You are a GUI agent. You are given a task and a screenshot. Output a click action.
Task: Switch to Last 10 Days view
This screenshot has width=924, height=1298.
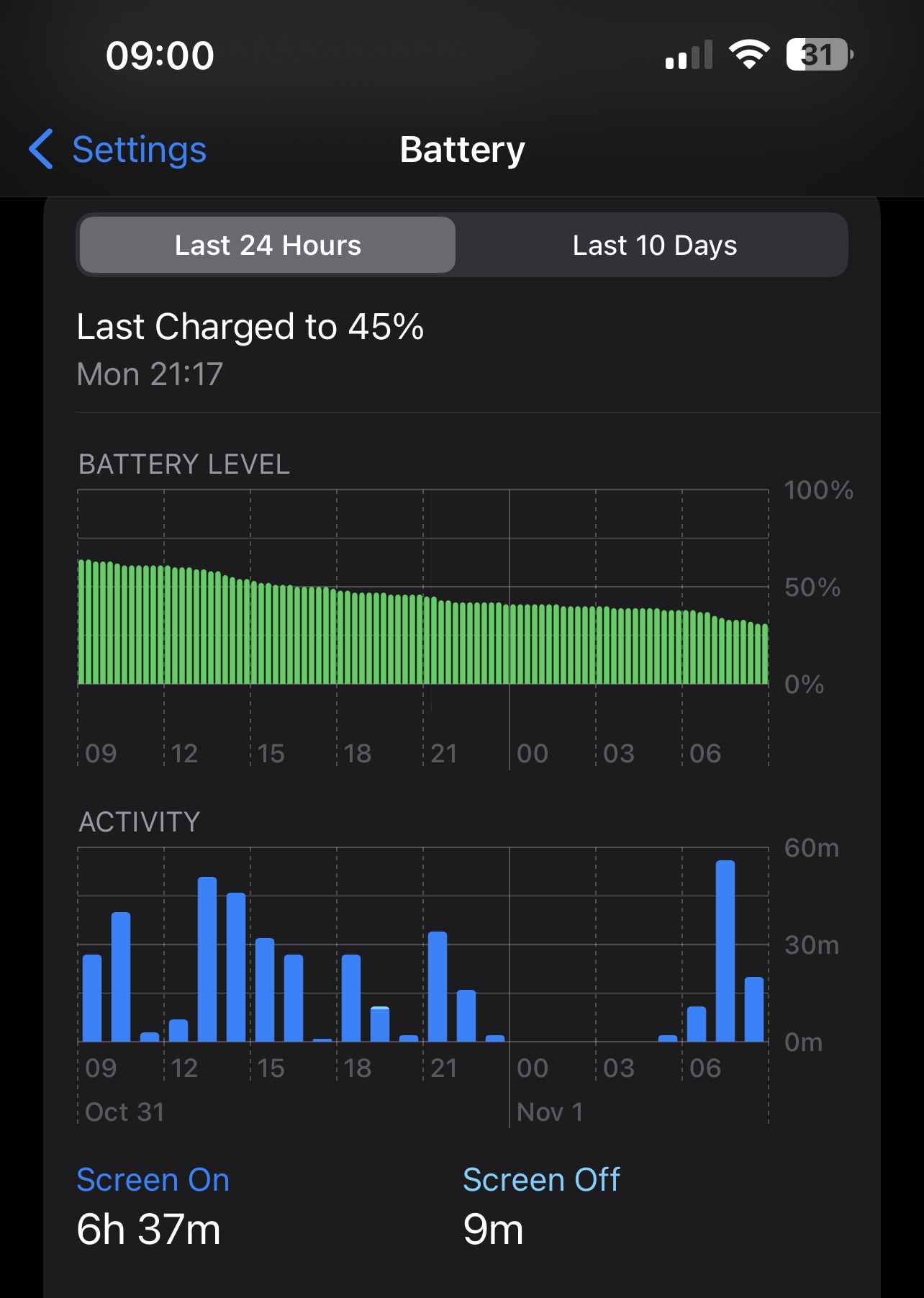pos(654,245)
